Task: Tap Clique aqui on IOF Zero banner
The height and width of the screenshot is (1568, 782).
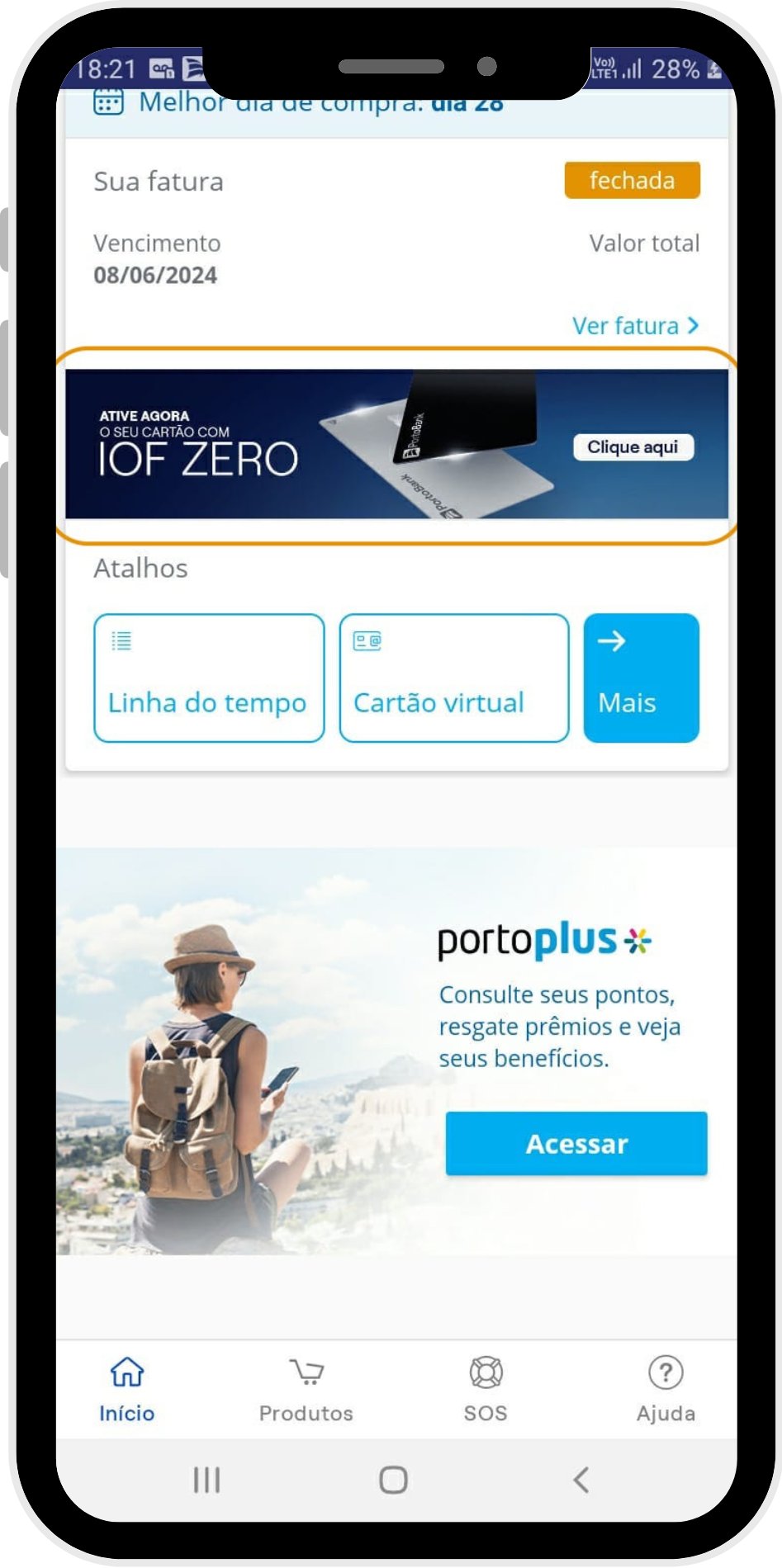Action: click(633, 447)
